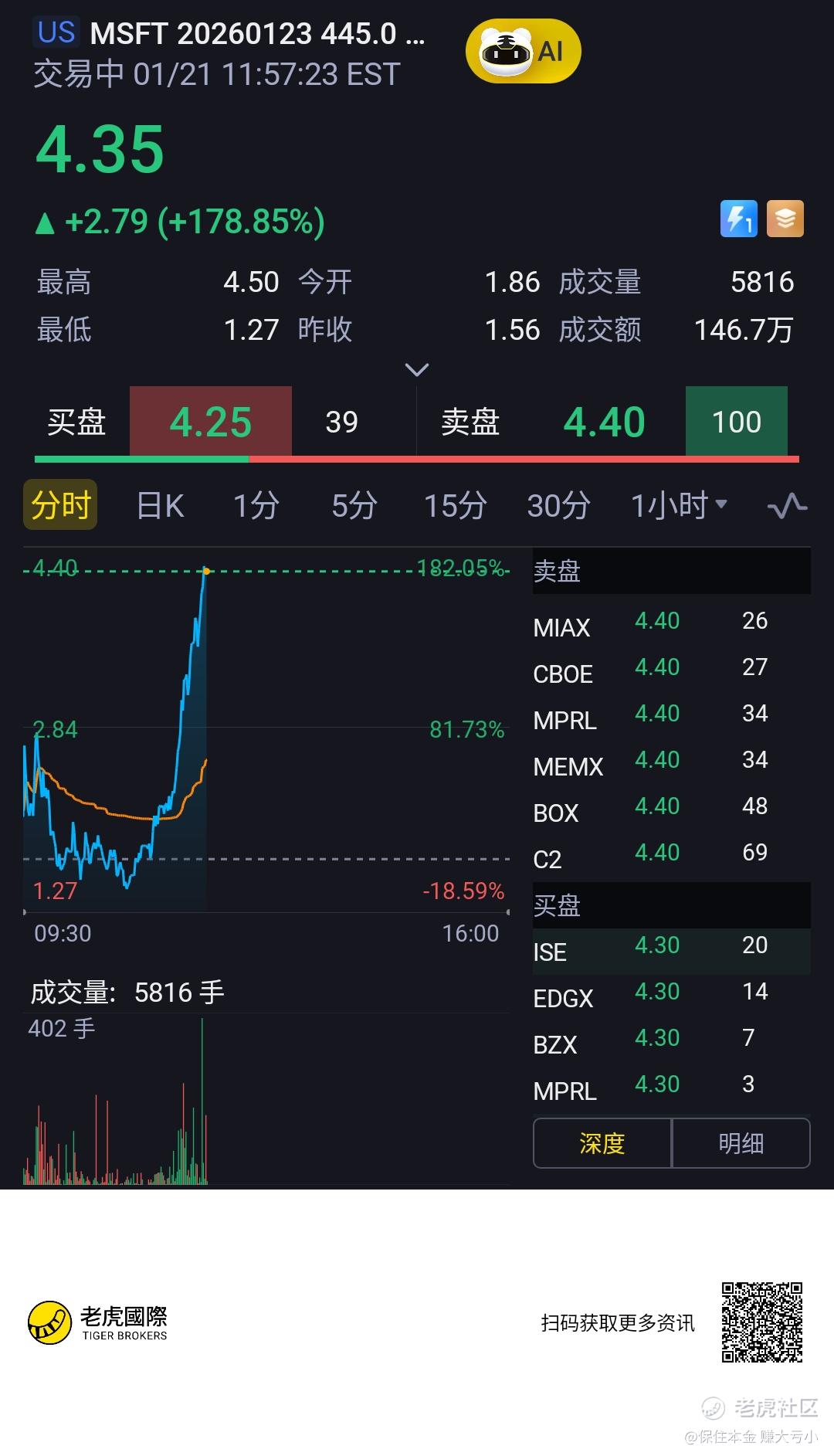View the 15分 chart
Screen dimensions: 834x1456
(x=455, y=506)
